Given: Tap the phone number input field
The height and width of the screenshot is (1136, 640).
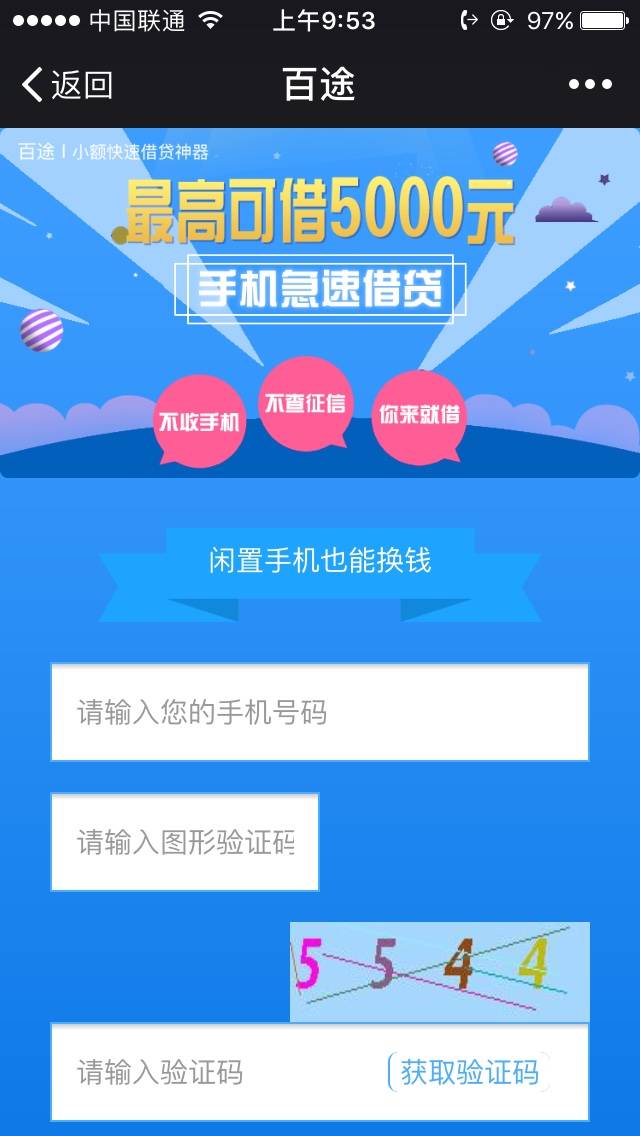Looking at the screenshot, I should pos(320,712).
